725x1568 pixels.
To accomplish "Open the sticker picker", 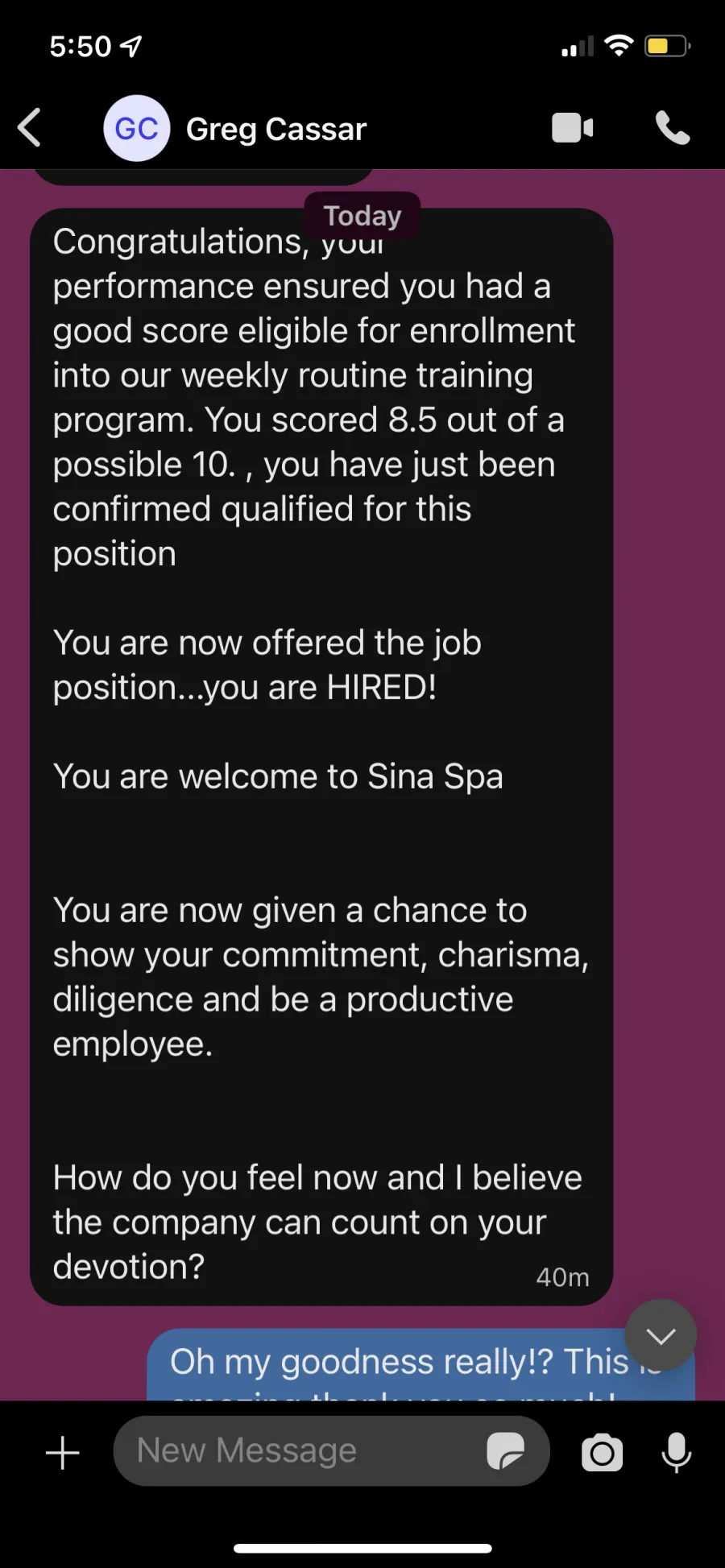I will pyautogui.click(x=506, y=1451).
